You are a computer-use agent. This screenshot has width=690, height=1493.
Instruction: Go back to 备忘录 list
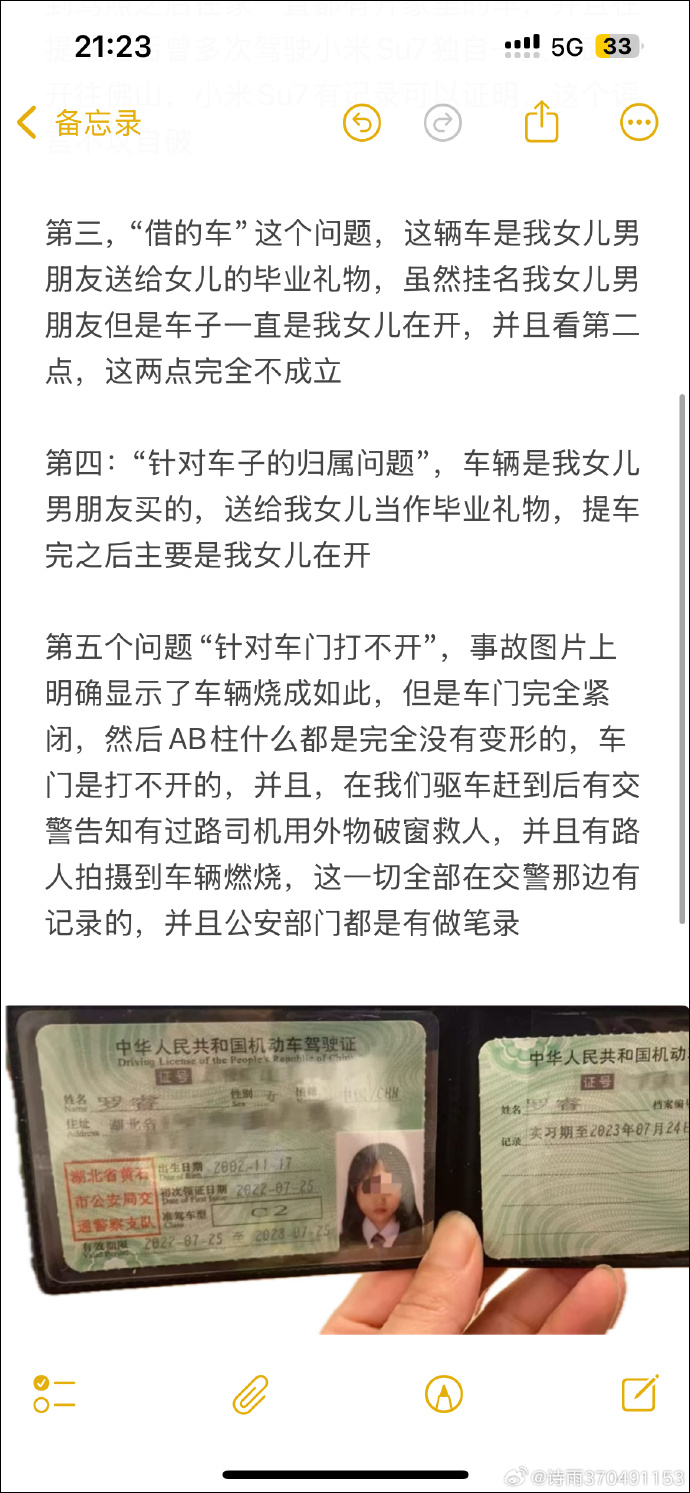[80, 124]
